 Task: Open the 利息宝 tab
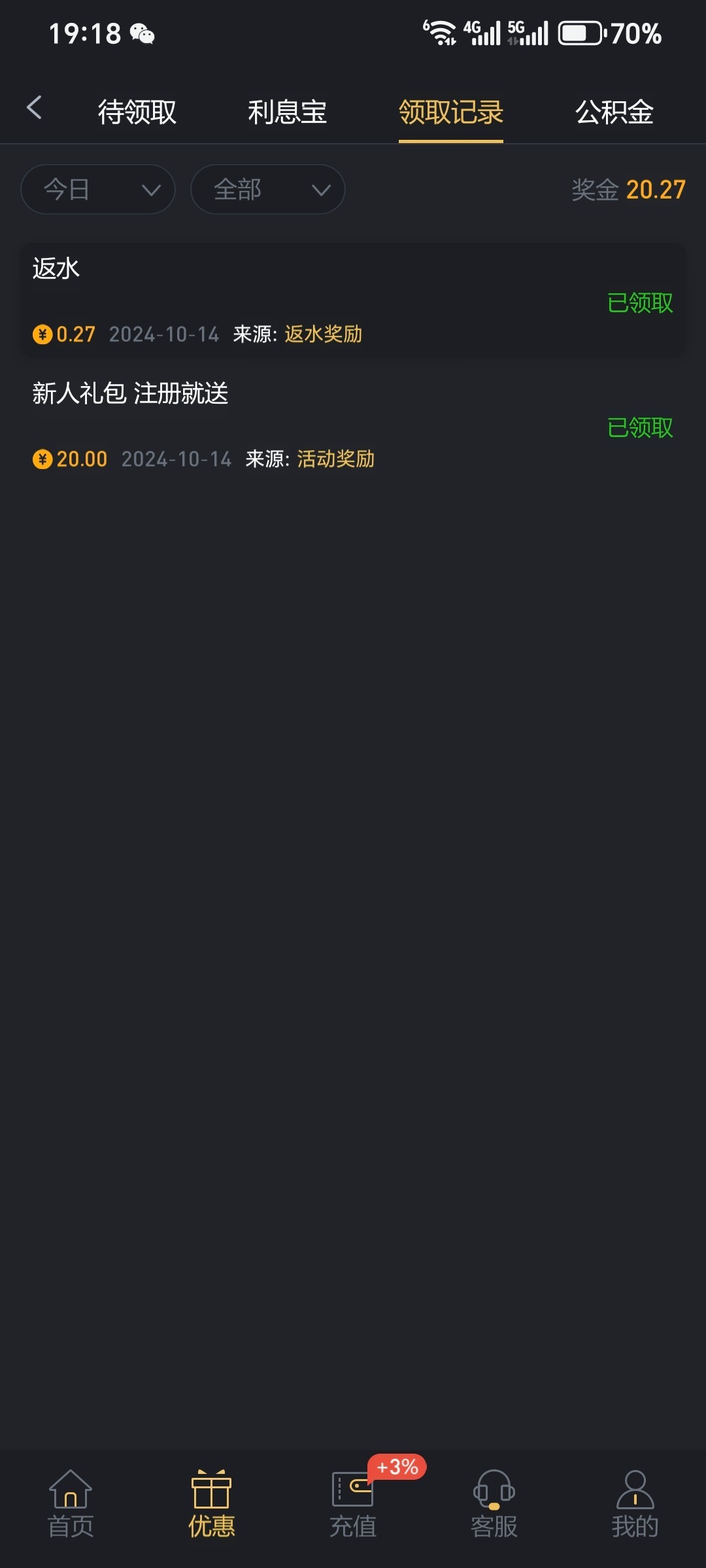[287, 112]
